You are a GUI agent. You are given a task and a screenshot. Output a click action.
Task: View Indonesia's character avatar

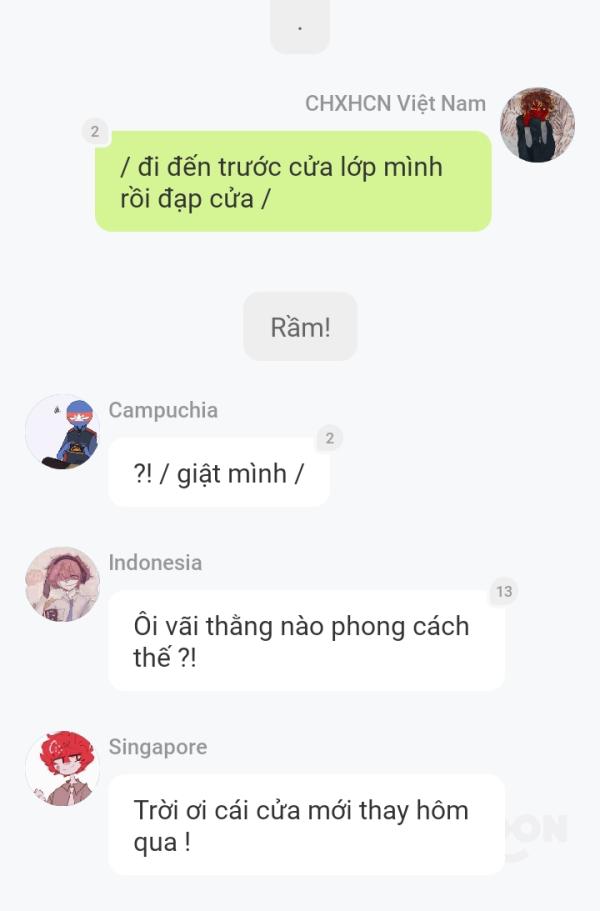tap(62, 584)
